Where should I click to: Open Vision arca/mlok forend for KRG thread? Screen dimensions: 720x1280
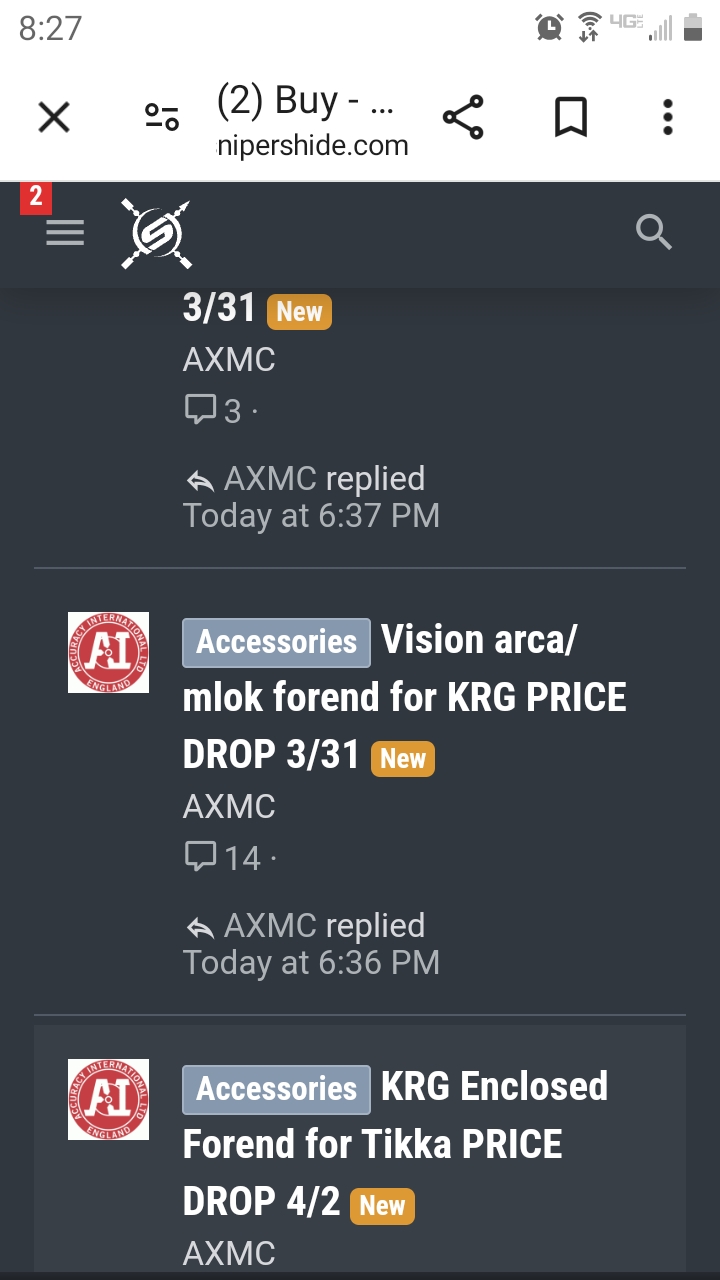point(404,697)
